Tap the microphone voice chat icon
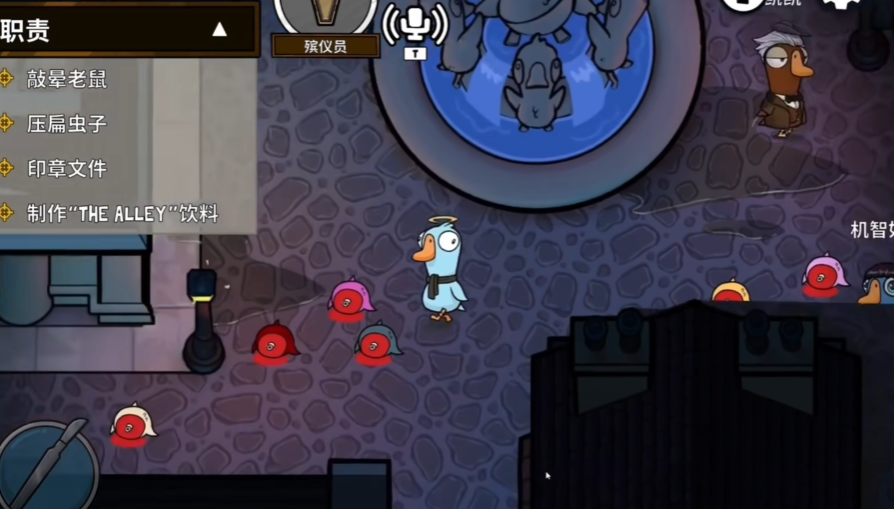This screenshot has width=894, height=509. pos(415,26)
